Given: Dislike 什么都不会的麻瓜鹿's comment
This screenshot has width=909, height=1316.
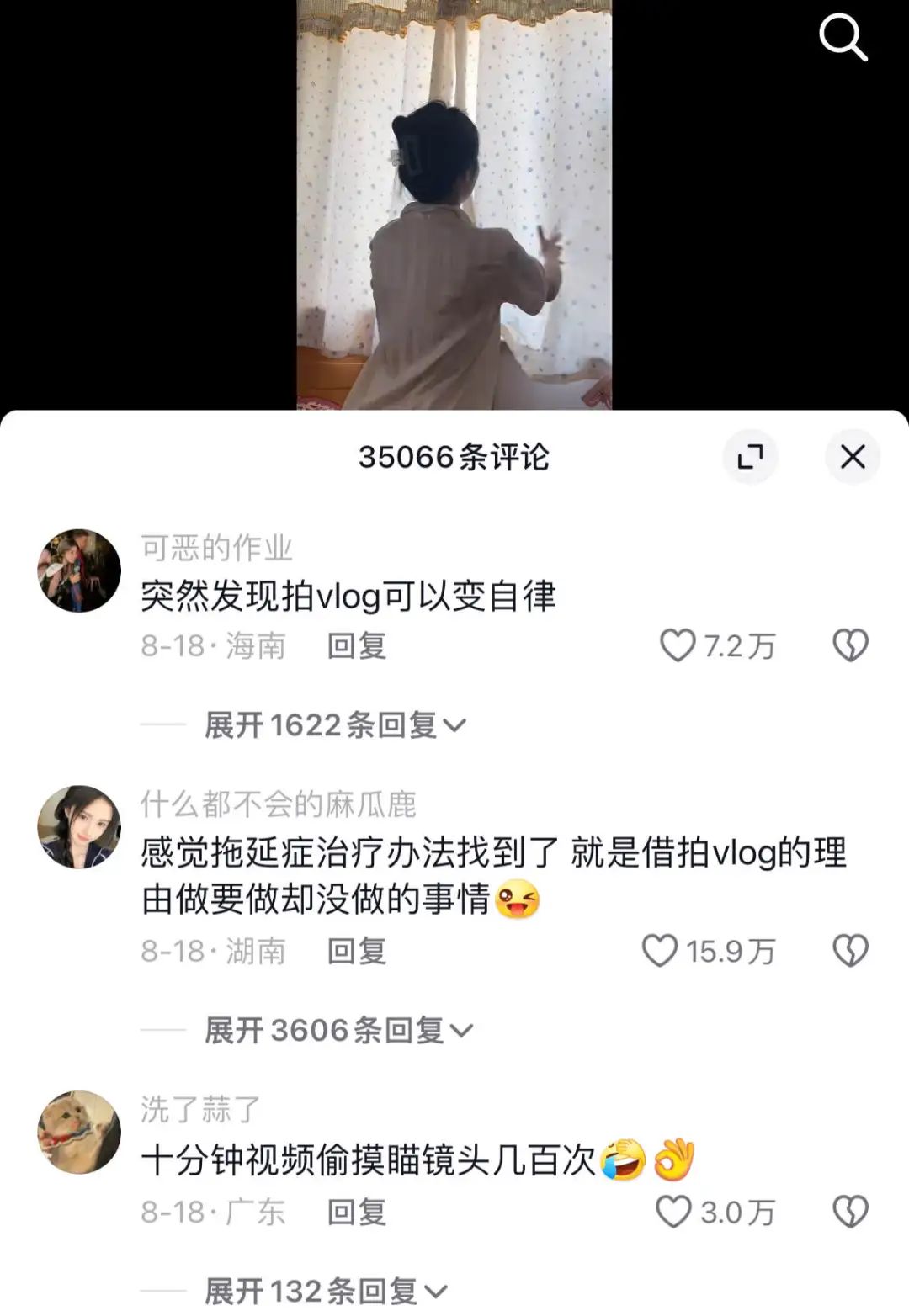Looking at the screenshot, I should [850, 952].
